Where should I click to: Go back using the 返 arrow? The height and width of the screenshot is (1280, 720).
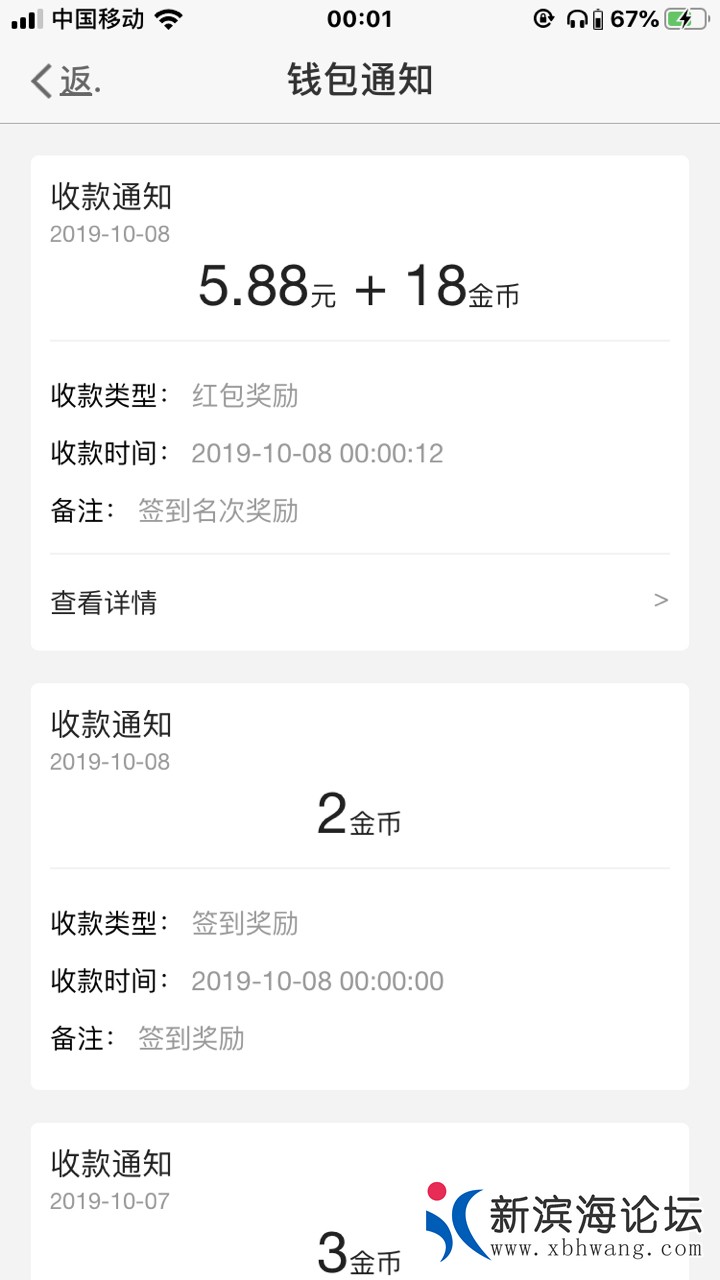tap(62, 81)
